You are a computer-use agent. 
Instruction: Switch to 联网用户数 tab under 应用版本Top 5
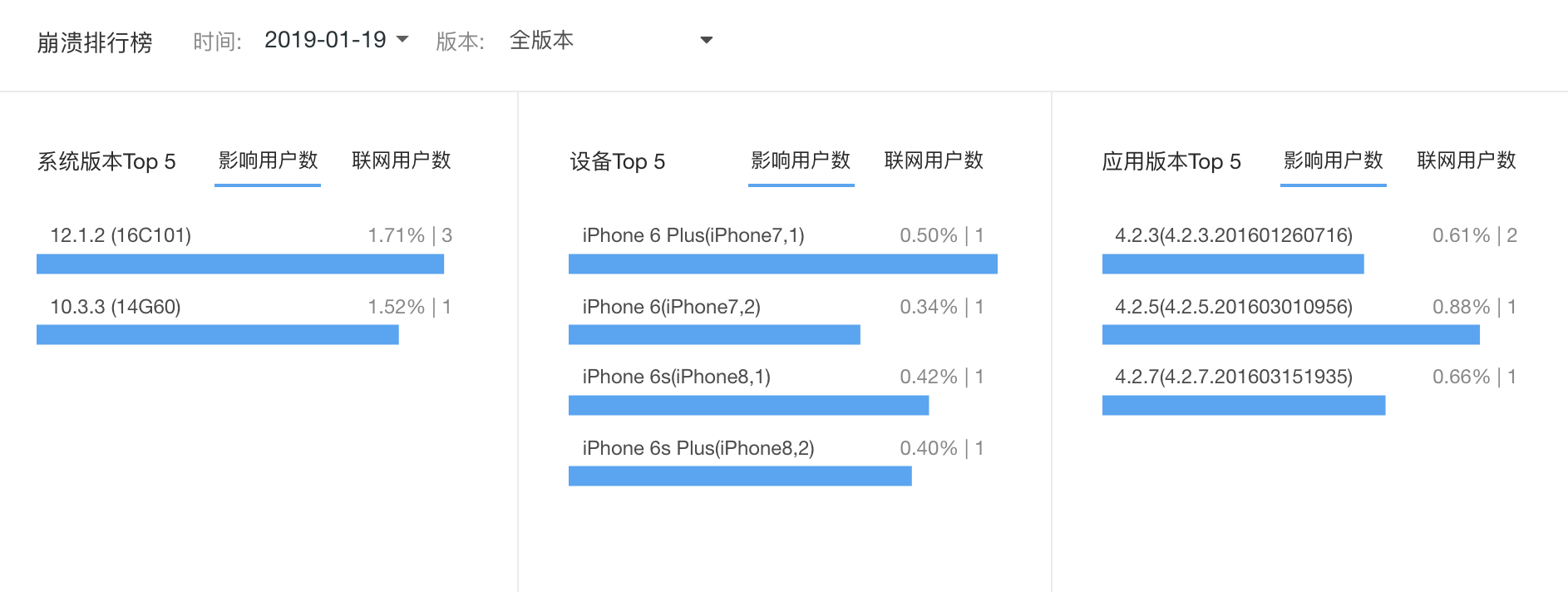(x=1467, y=160)
